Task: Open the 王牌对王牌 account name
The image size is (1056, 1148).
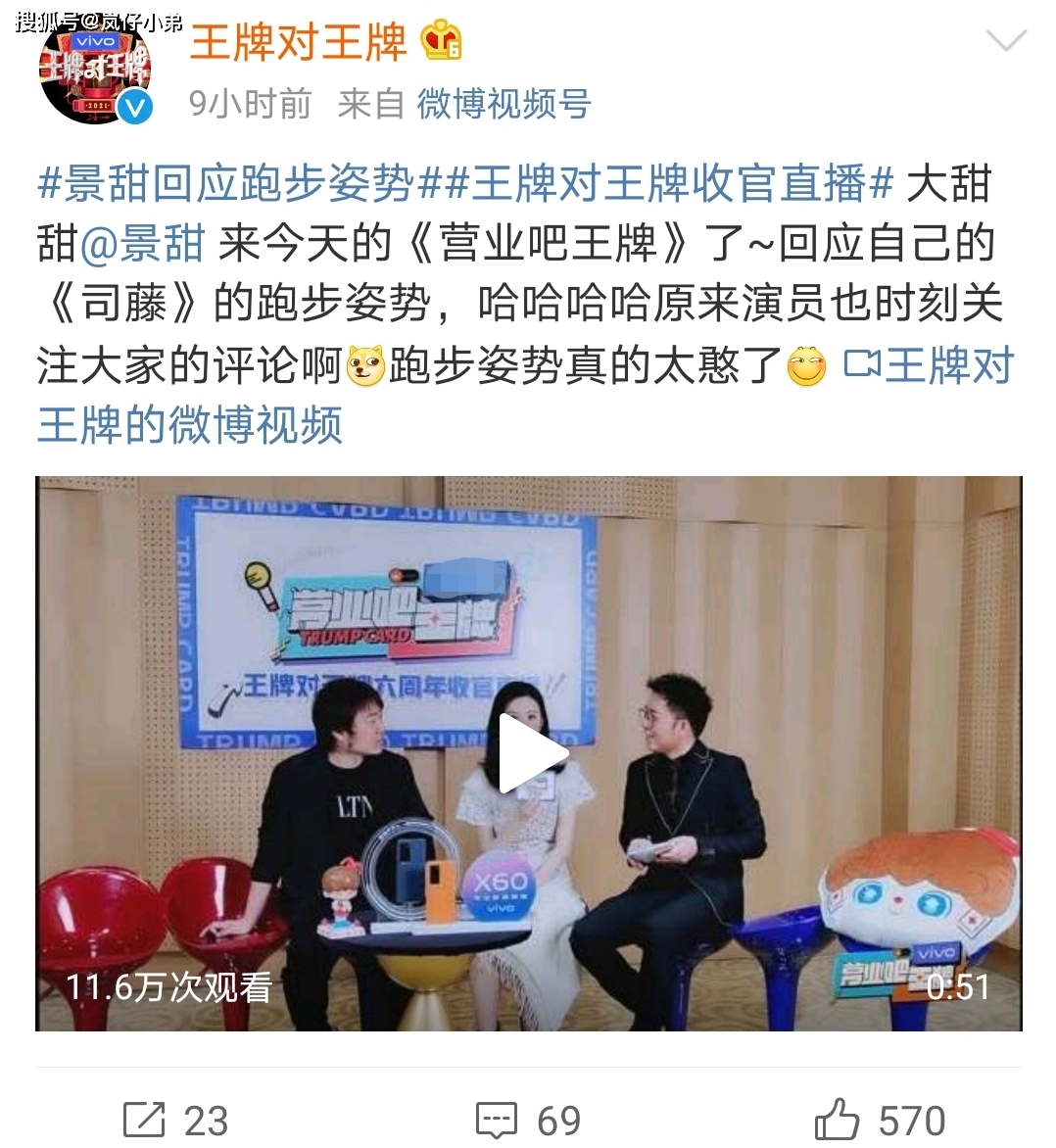Action: (298, 43)
